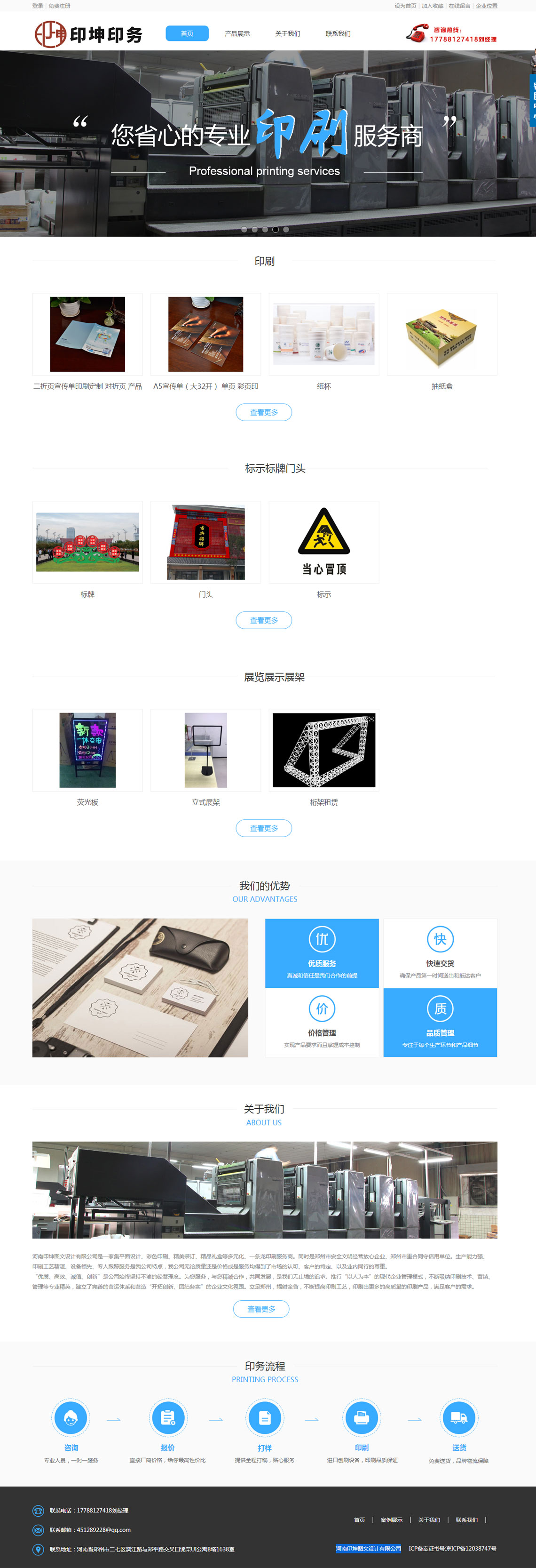This screenshot has width=536, height=1568.
Task: Tap 查看更多 under the 印刷 section
Action: pos(263,412)
